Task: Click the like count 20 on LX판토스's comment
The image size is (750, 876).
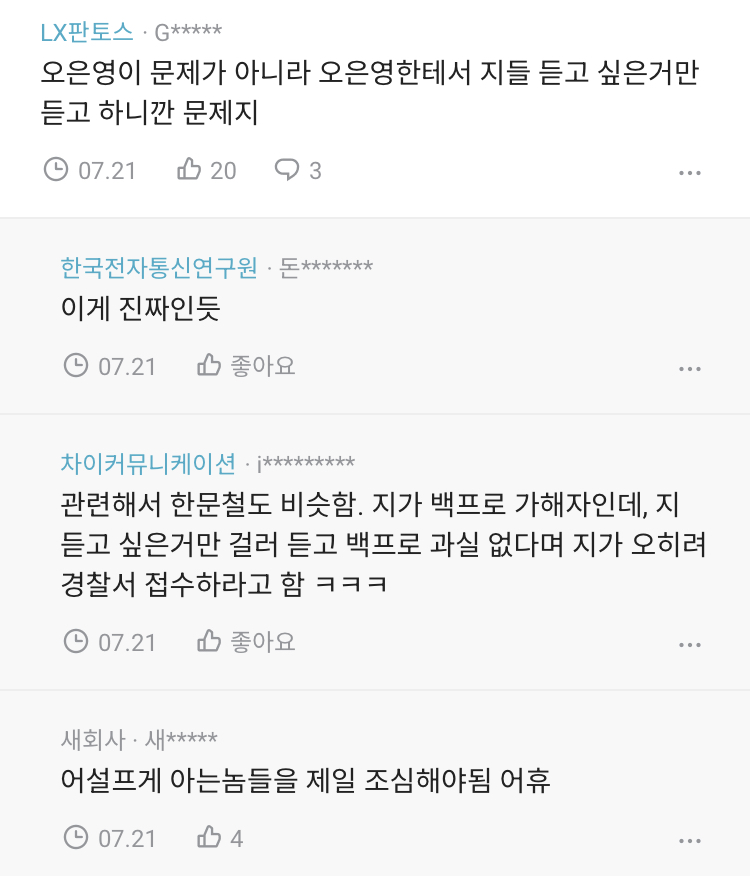Action: (222, 170)
